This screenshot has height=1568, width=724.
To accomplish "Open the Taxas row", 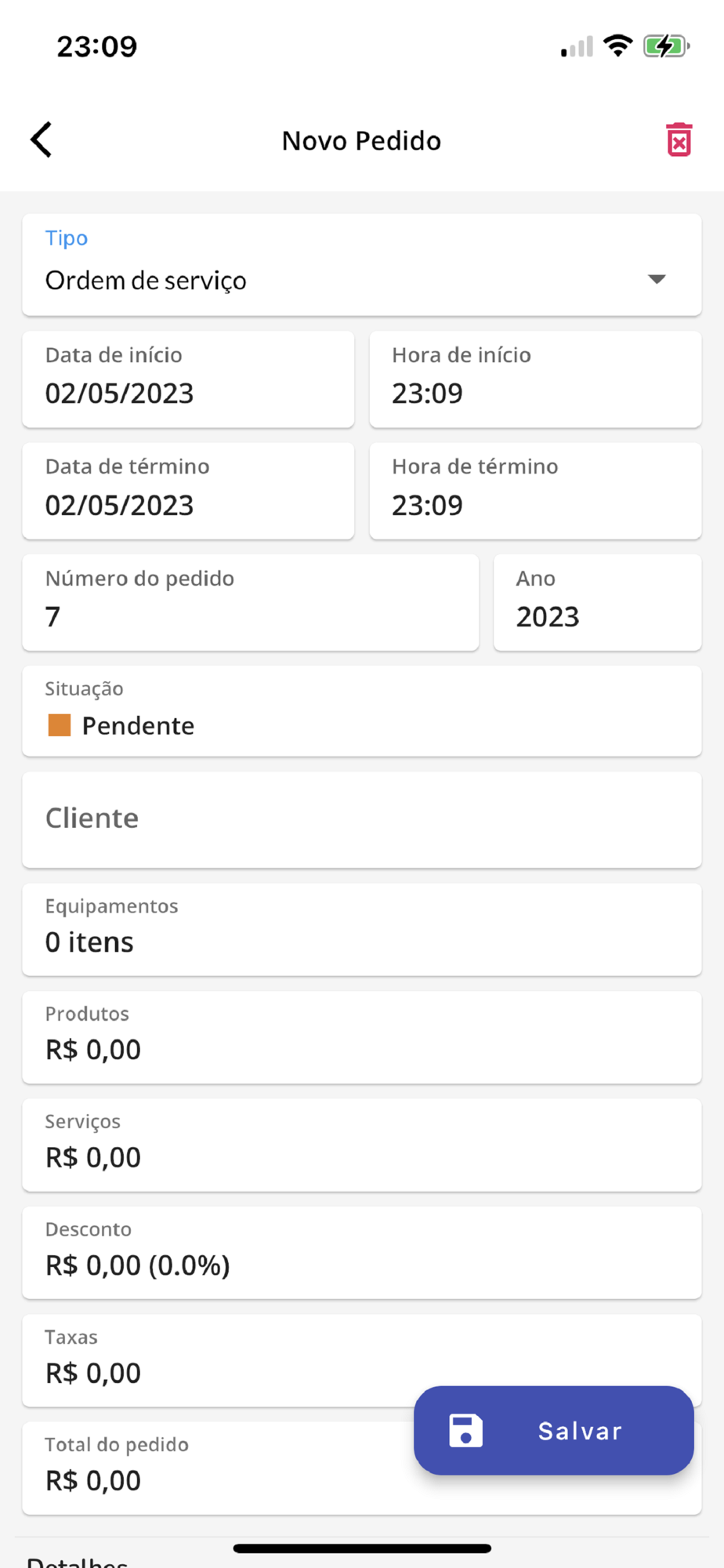I will pos(361,1361).
